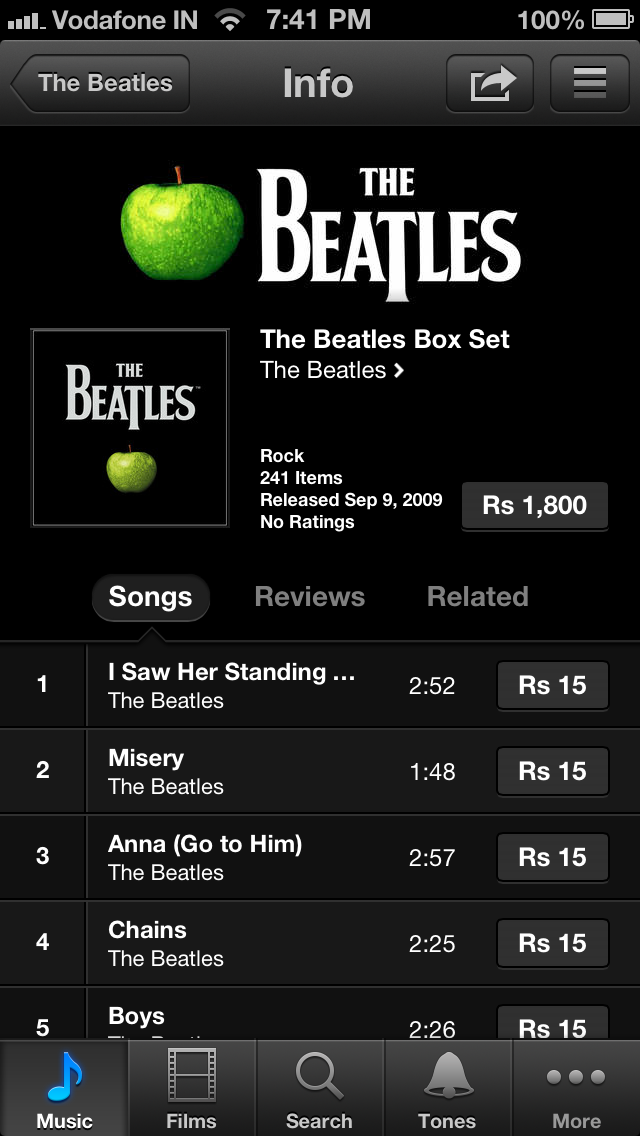Viewport: 640px width, 1136px height.
Task: Preview I Saw Her Standing track
Action: [320, 685]
